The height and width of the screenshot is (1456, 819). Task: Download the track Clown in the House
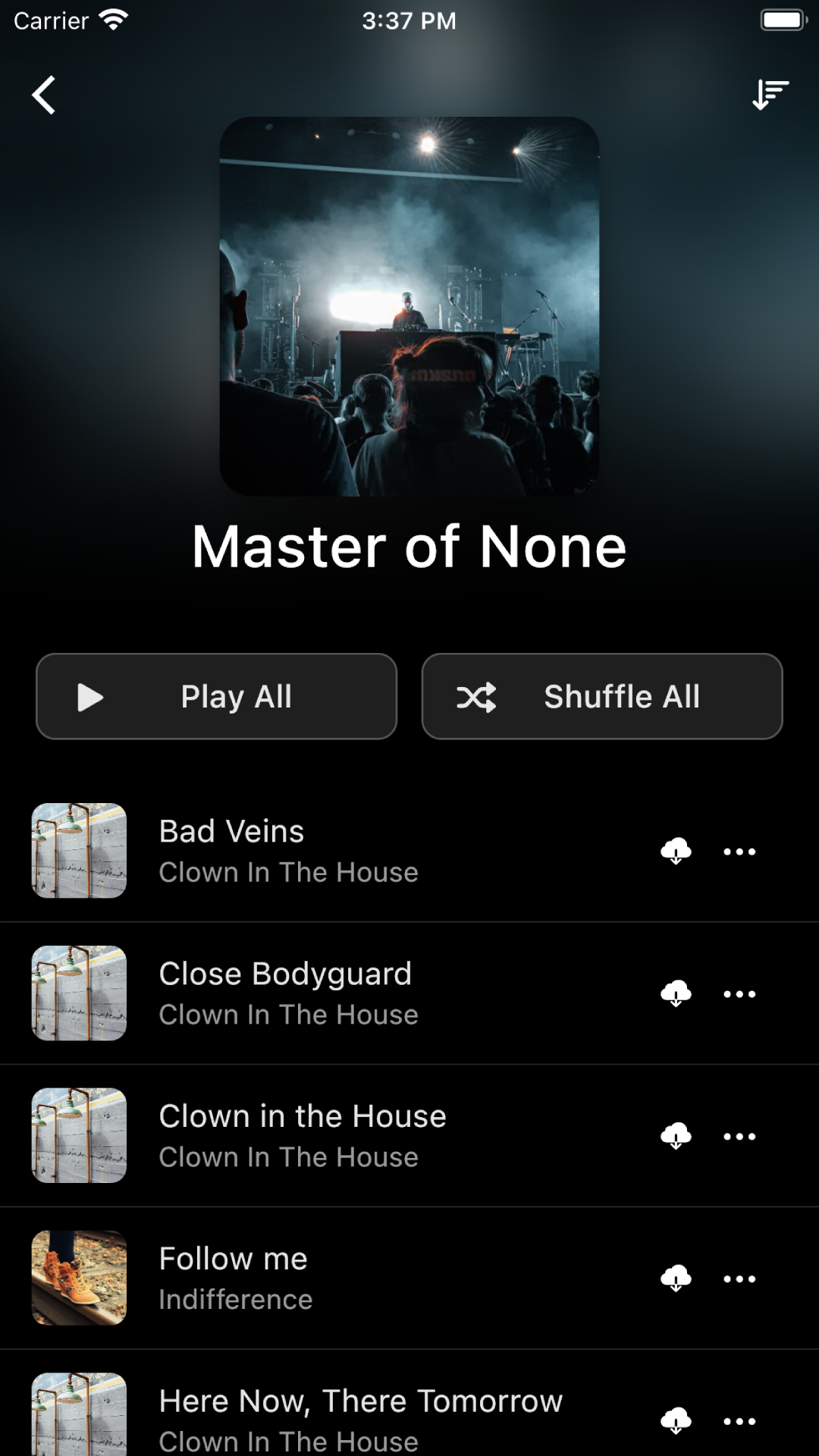(x=676, y=1135)
